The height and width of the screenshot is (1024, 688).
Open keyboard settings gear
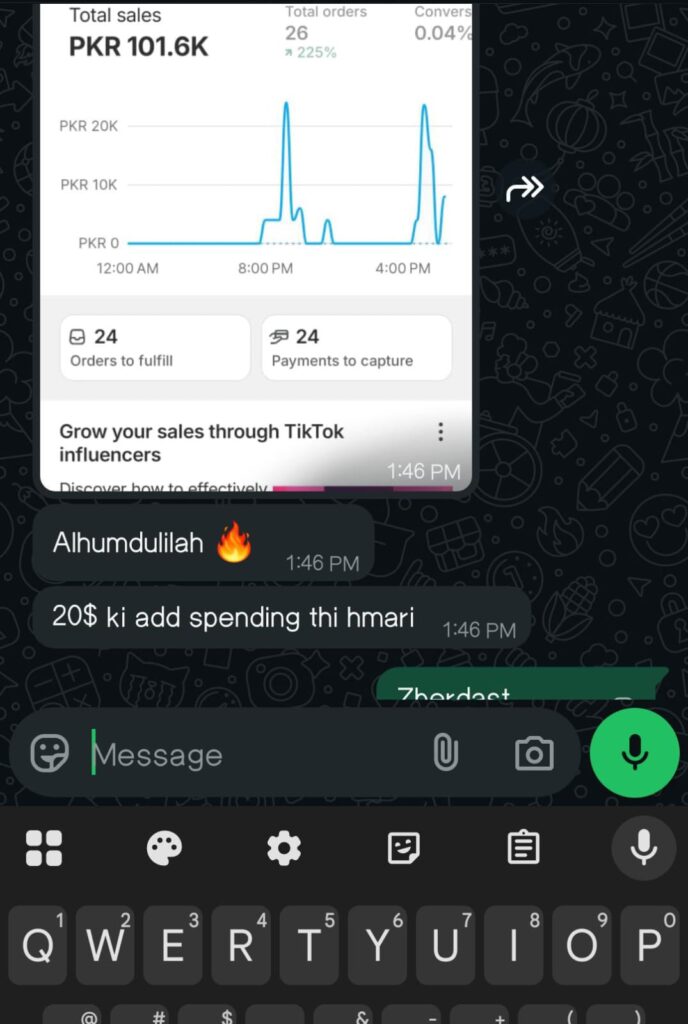[x=284, y=848]
